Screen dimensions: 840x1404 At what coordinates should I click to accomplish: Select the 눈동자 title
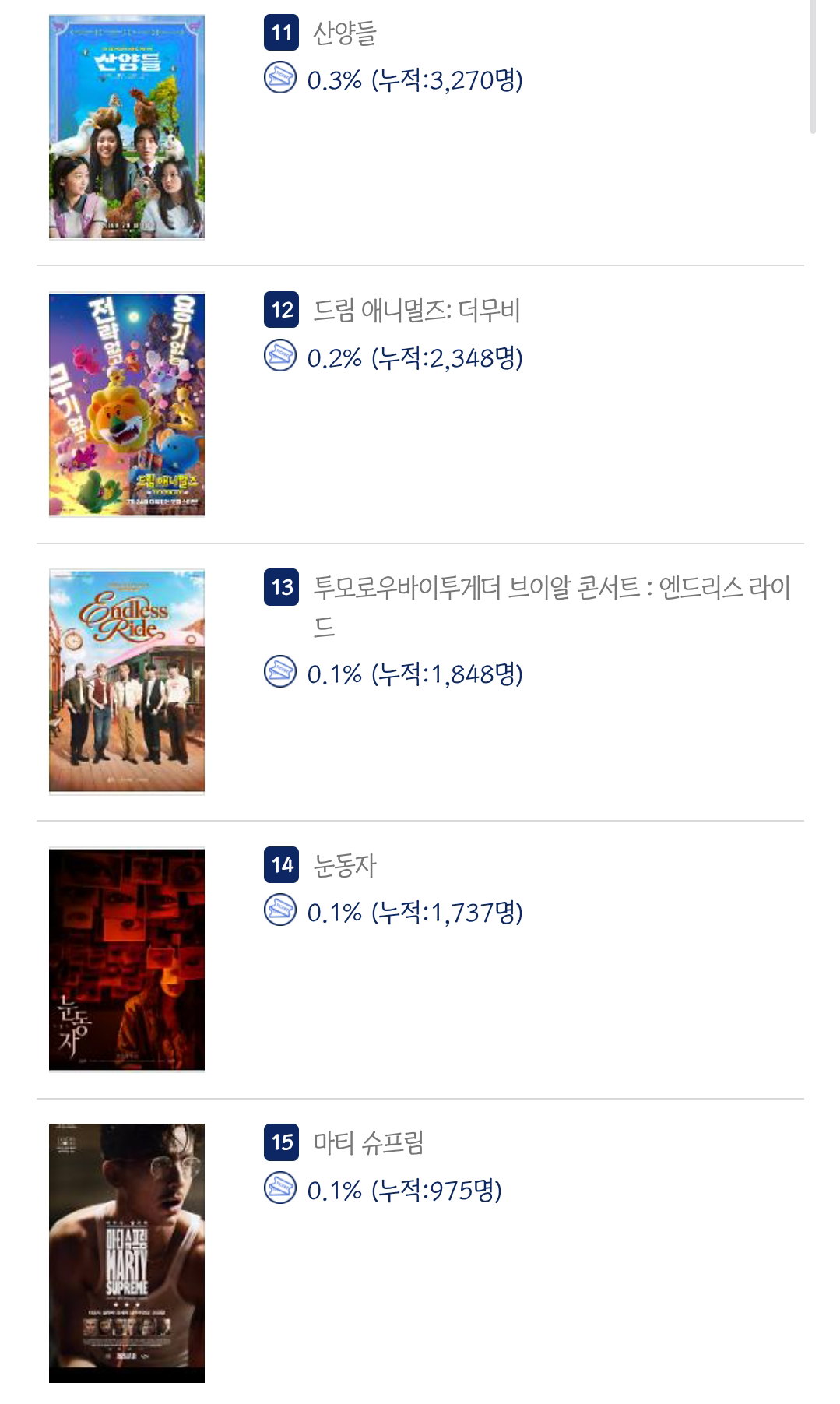[x=345, y=866]
